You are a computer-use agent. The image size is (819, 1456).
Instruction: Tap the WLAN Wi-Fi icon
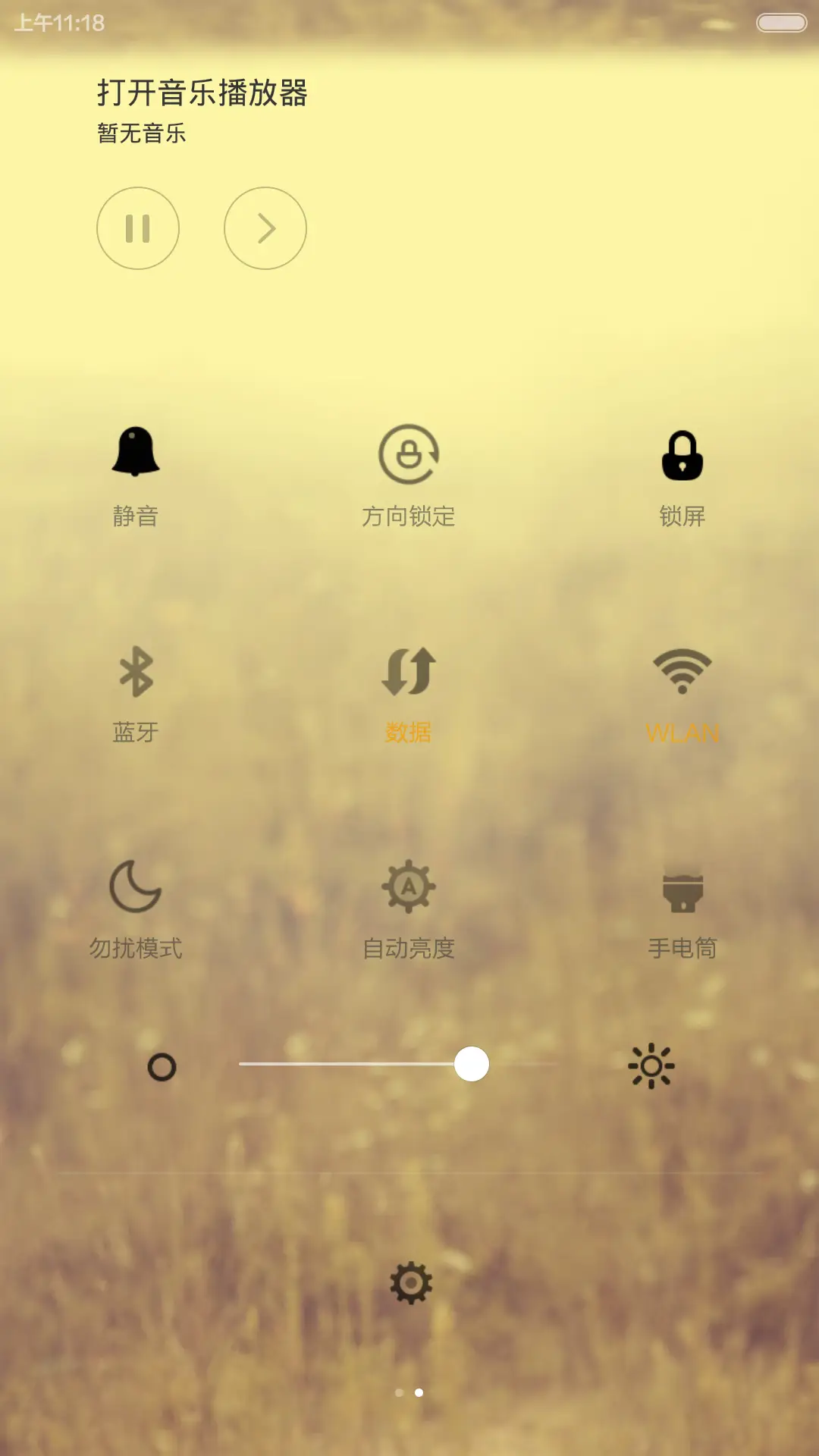[x=682, y=671]
